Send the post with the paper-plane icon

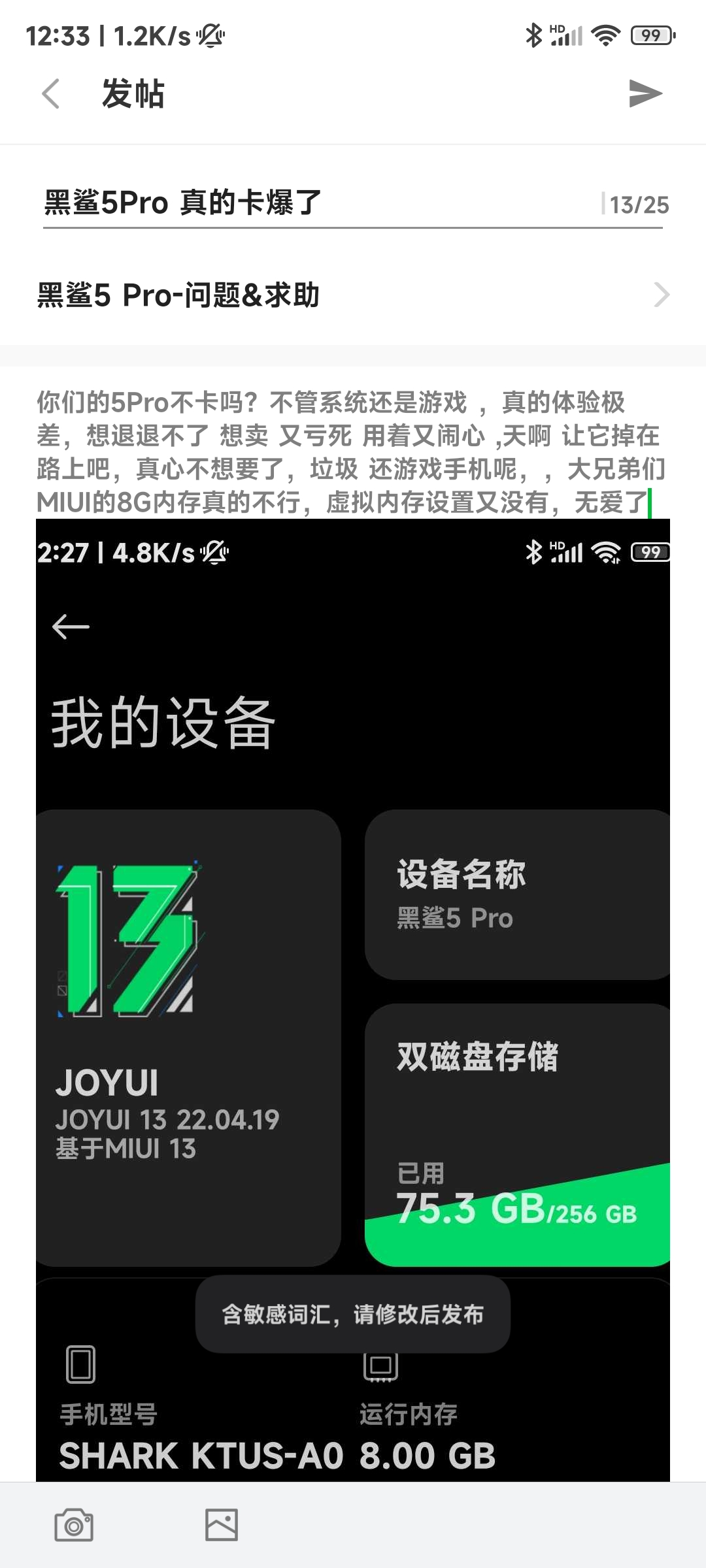[x=645, y=93]
